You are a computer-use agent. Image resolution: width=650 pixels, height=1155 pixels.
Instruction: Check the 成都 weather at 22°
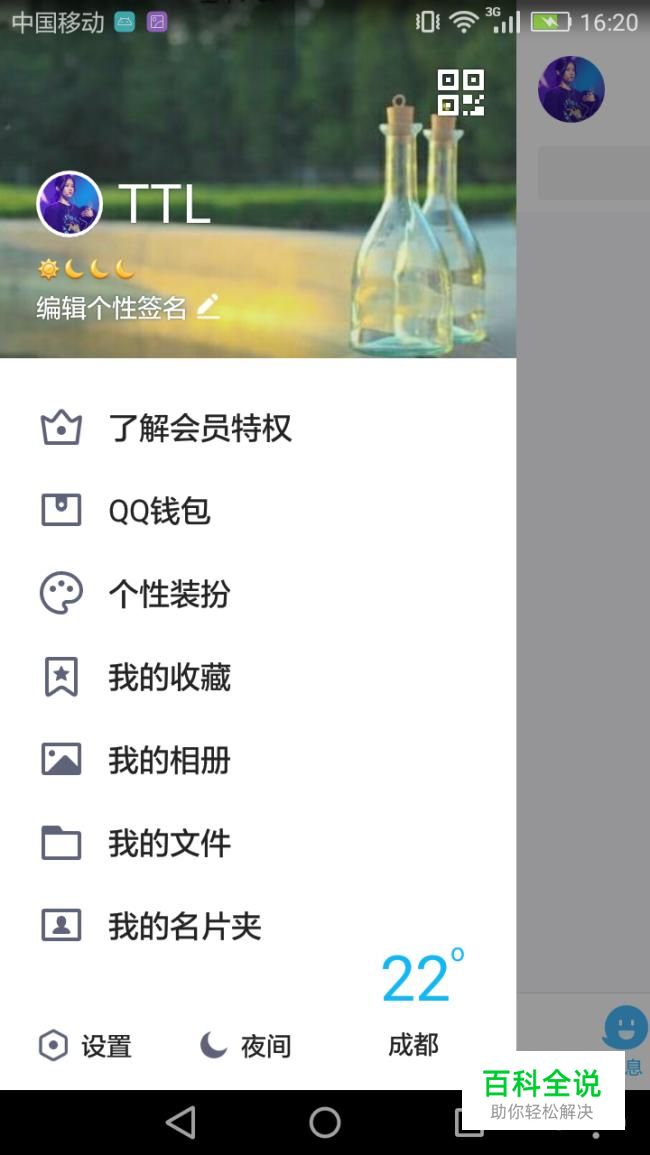tap(417, 1000)
